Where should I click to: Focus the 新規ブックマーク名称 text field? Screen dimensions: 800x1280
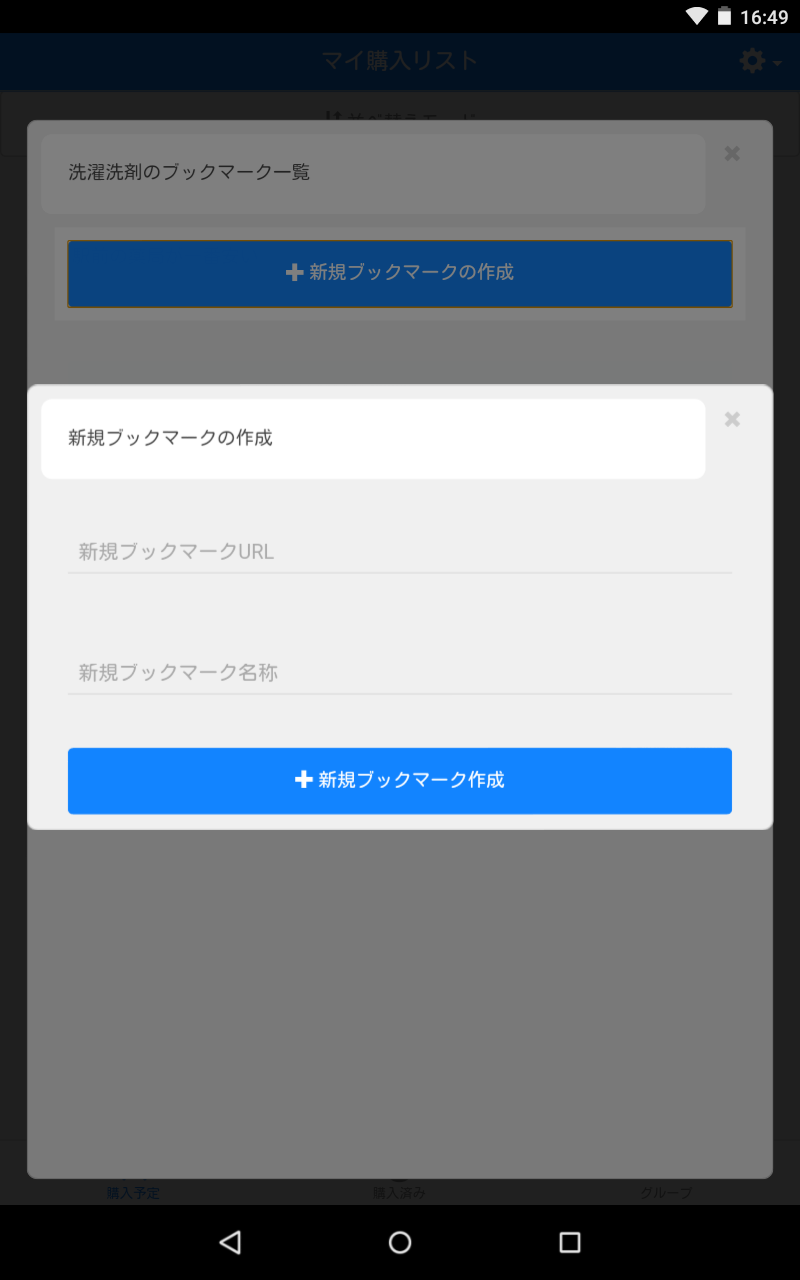click(400, 672)
